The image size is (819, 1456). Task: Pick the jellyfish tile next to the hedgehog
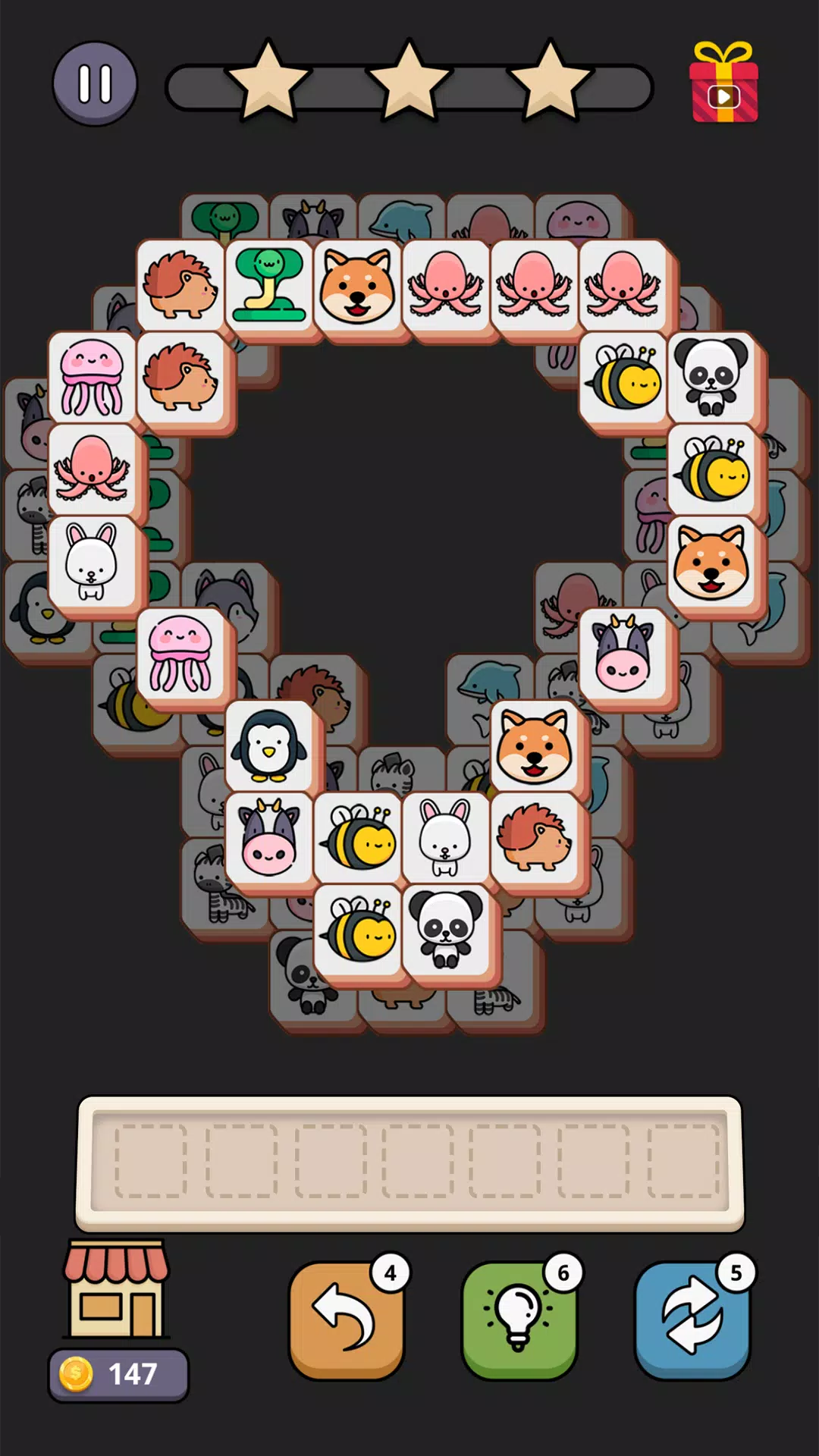tap(92, 377)
